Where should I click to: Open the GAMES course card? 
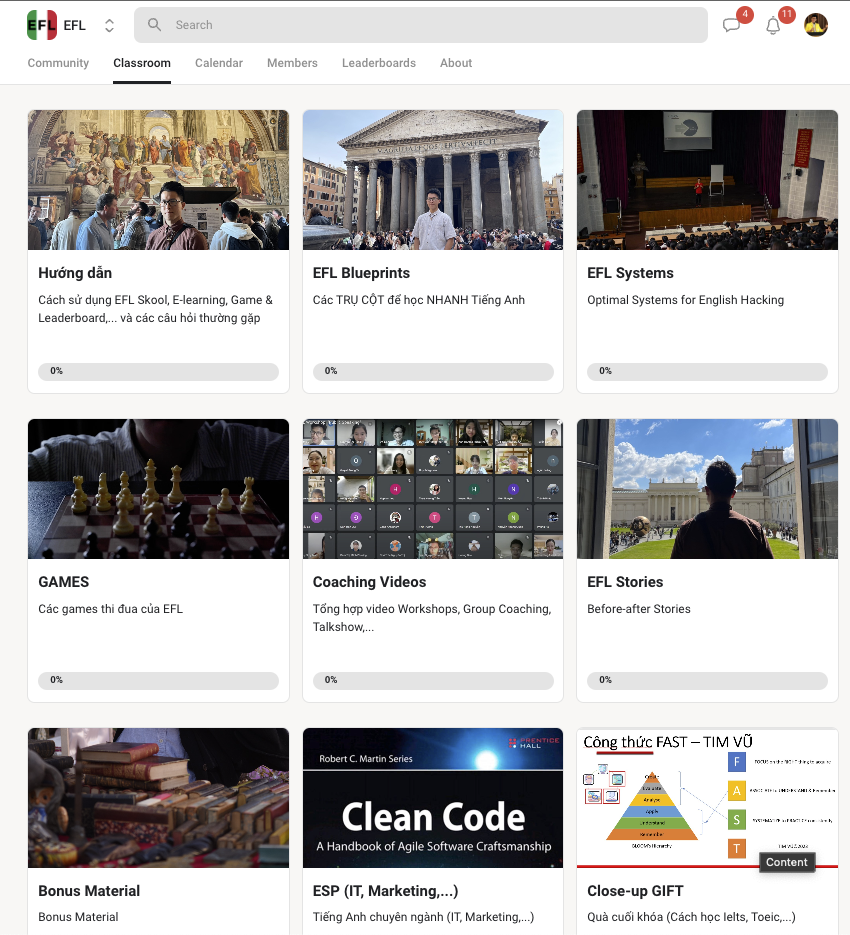tap(158, 560)
